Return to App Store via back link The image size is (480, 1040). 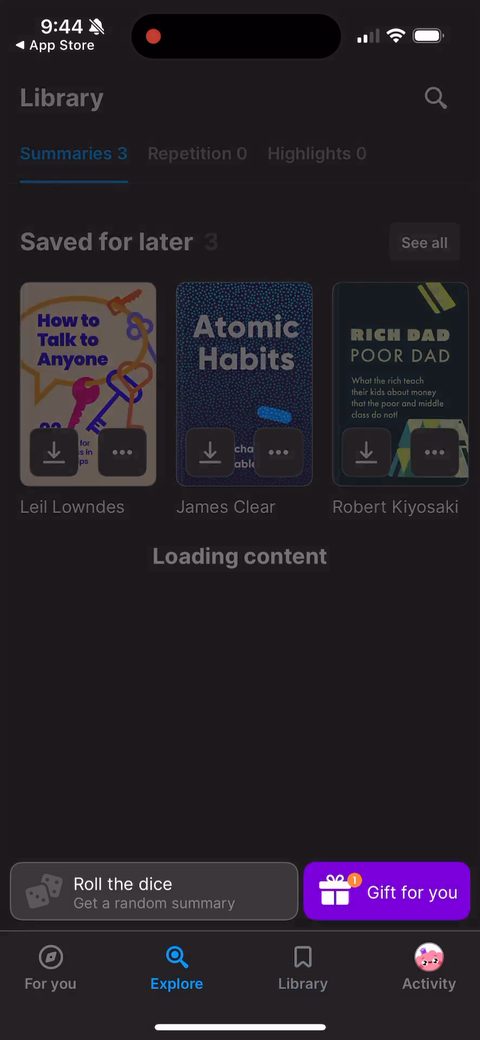(55, 46)
